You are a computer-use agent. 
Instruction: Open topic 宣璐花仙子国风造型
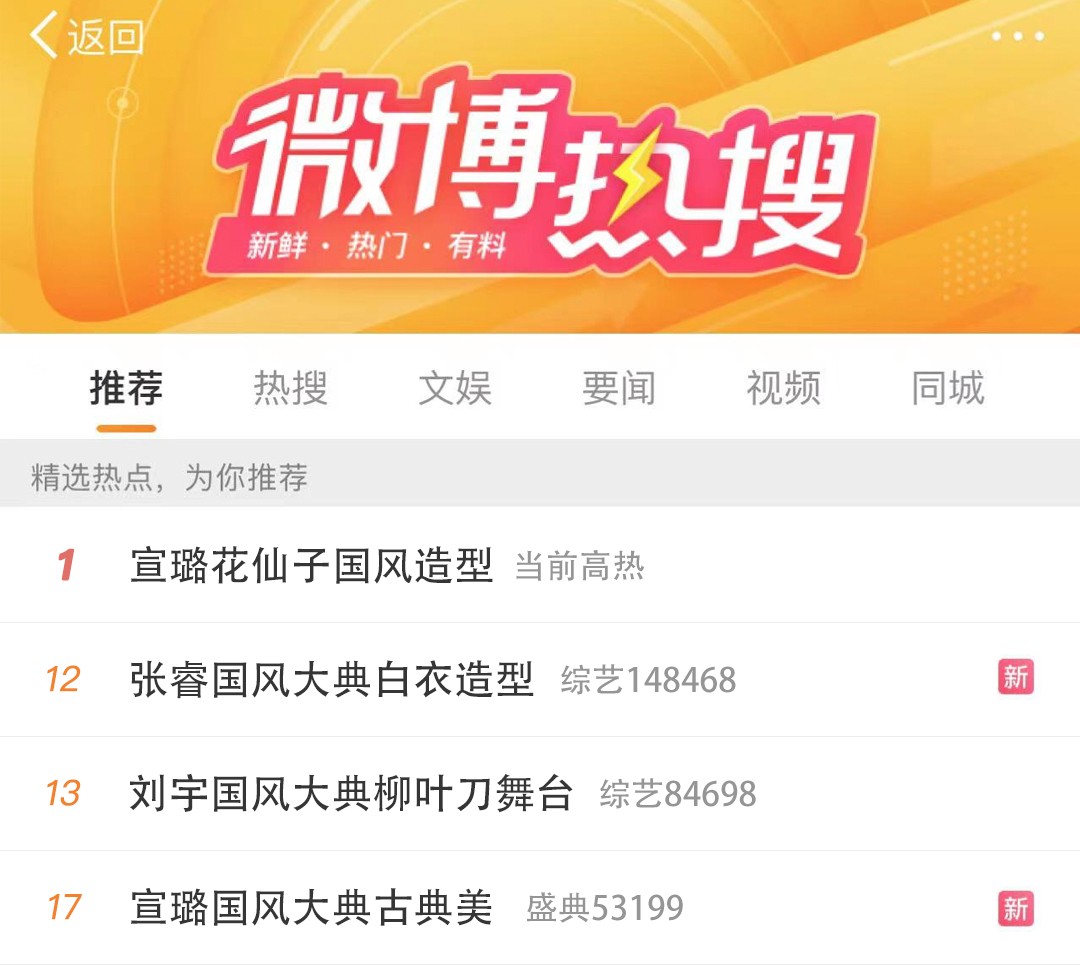(x=311, y=566)
